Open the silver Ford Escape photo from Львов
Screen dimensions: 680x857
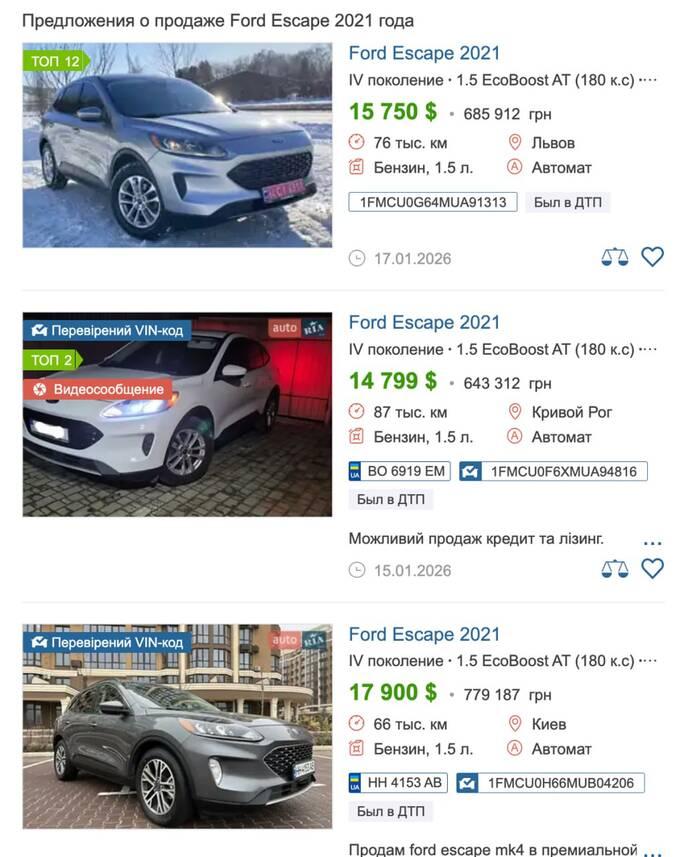click(x=177, y=145)
